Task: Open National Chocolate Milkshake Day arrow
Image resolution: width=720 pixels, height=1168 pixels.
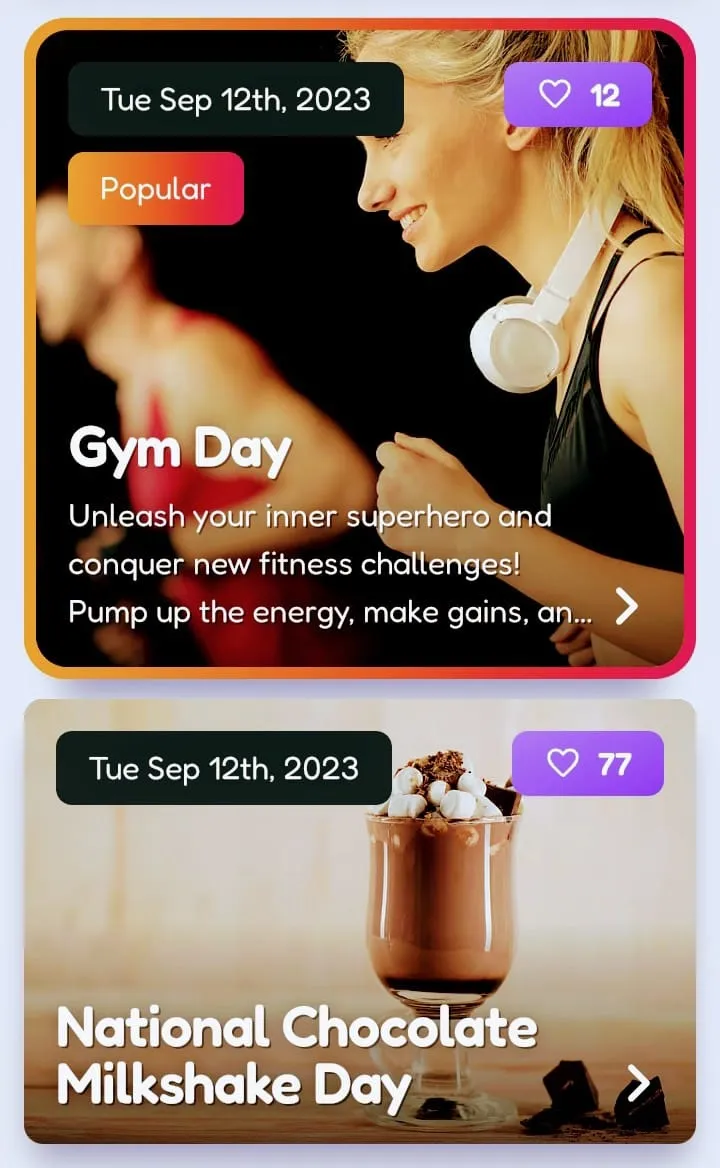Action: pos(638,1082)
